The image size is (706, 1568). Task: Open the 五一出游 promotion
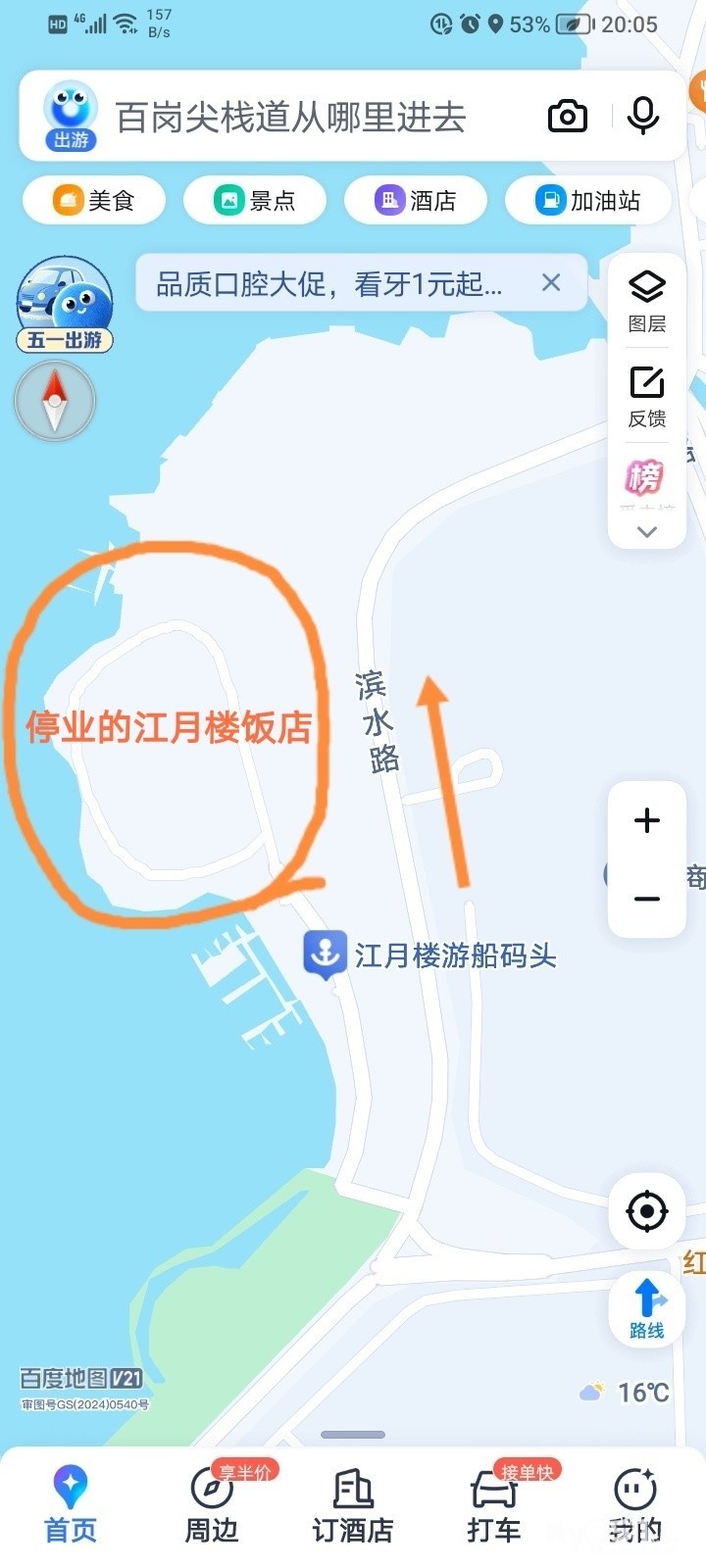[x=65, y=304]
